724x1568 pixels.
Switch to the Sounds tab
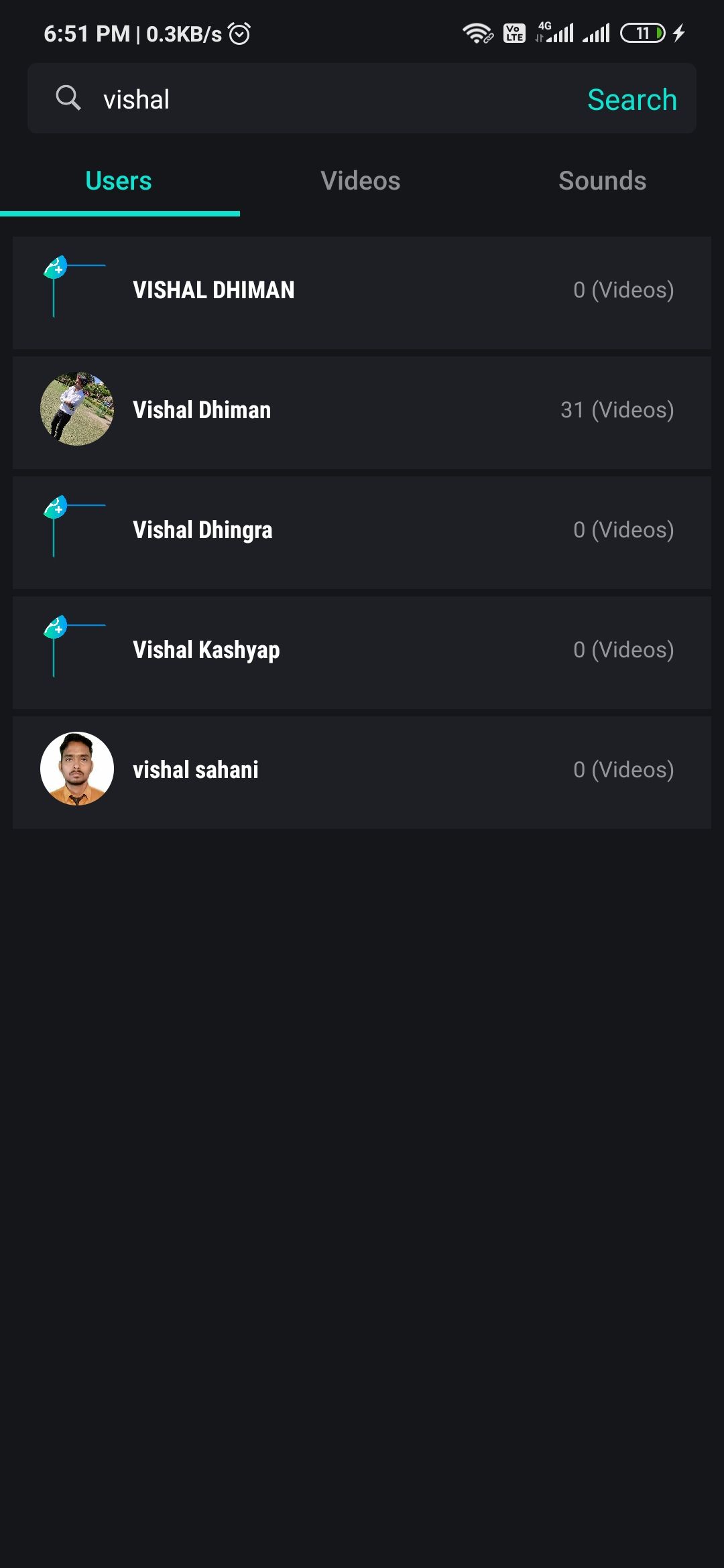pyautogui.click(x=602, y=181)
